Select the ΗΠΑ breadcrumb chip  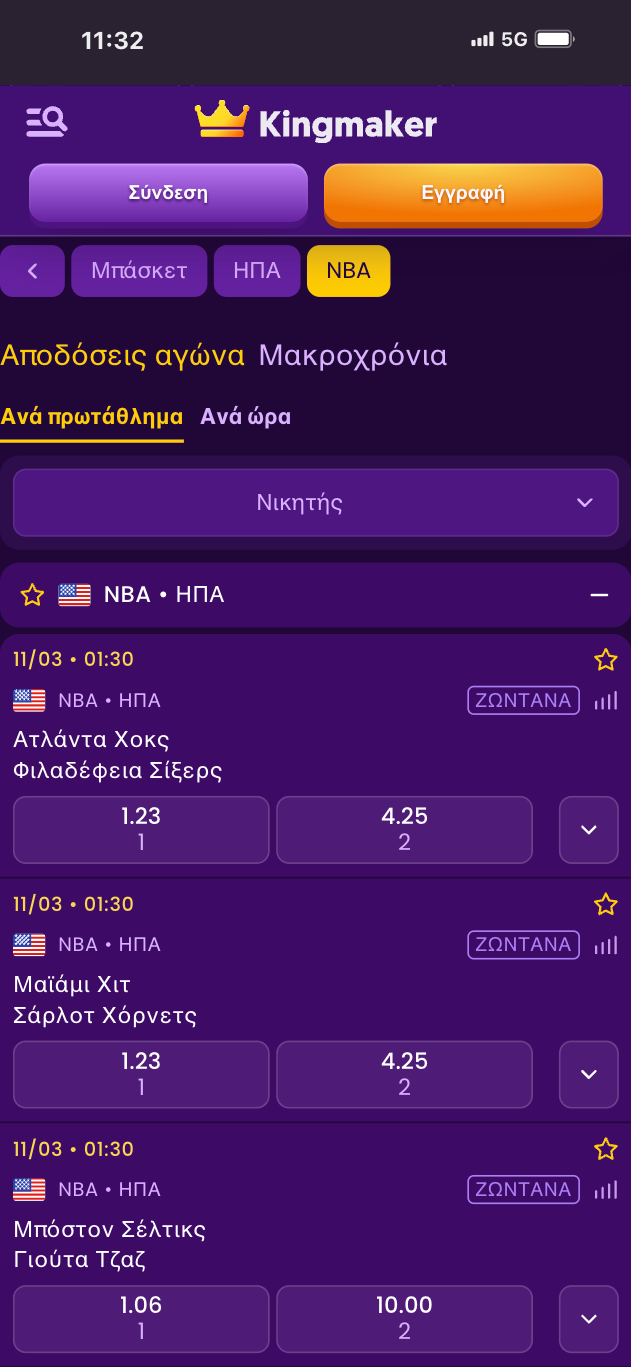pyautogui.click(x=257, y=271)
